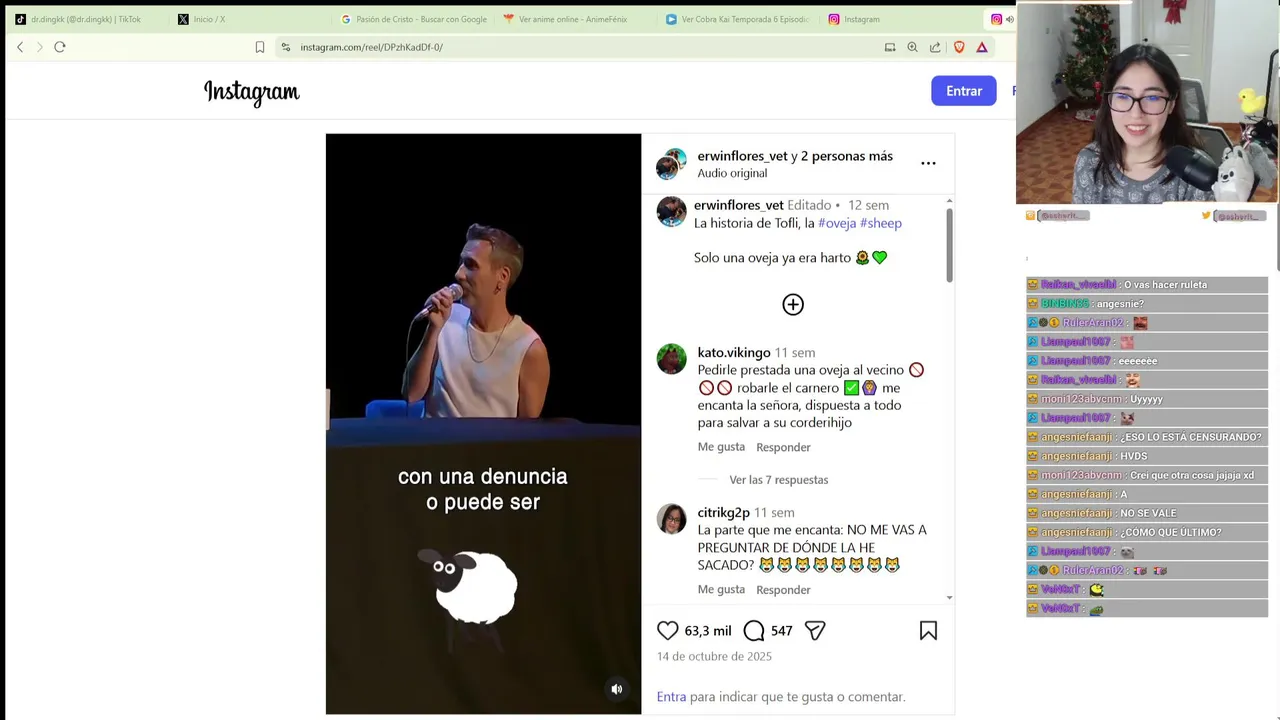The image size is (1280, 720).
Task: Expand "Ver las 7 respuestas"
Action: click(x=778, y=480)
